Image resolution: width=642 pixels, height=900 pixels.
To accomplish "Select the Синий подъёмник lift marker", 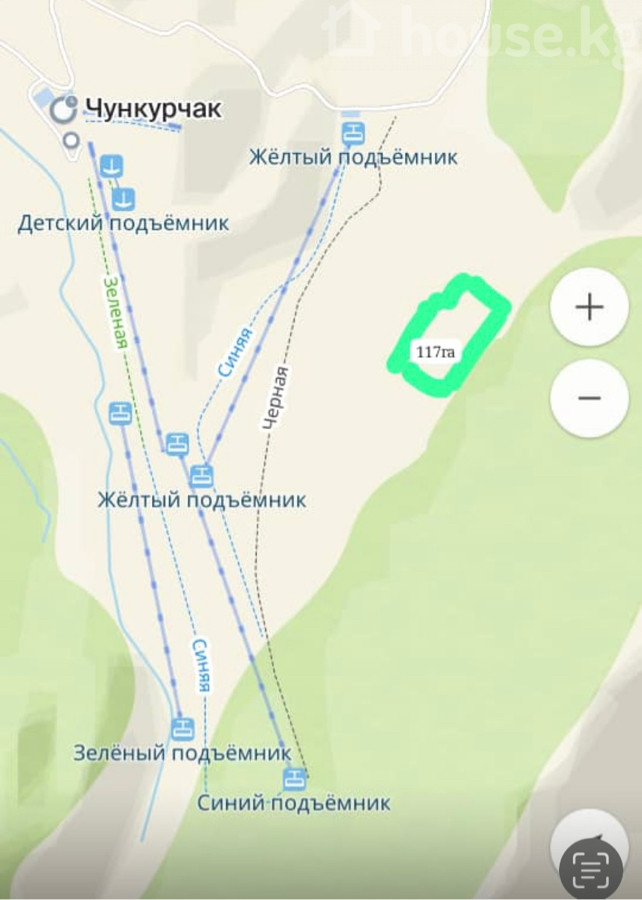I will [294, 778].
